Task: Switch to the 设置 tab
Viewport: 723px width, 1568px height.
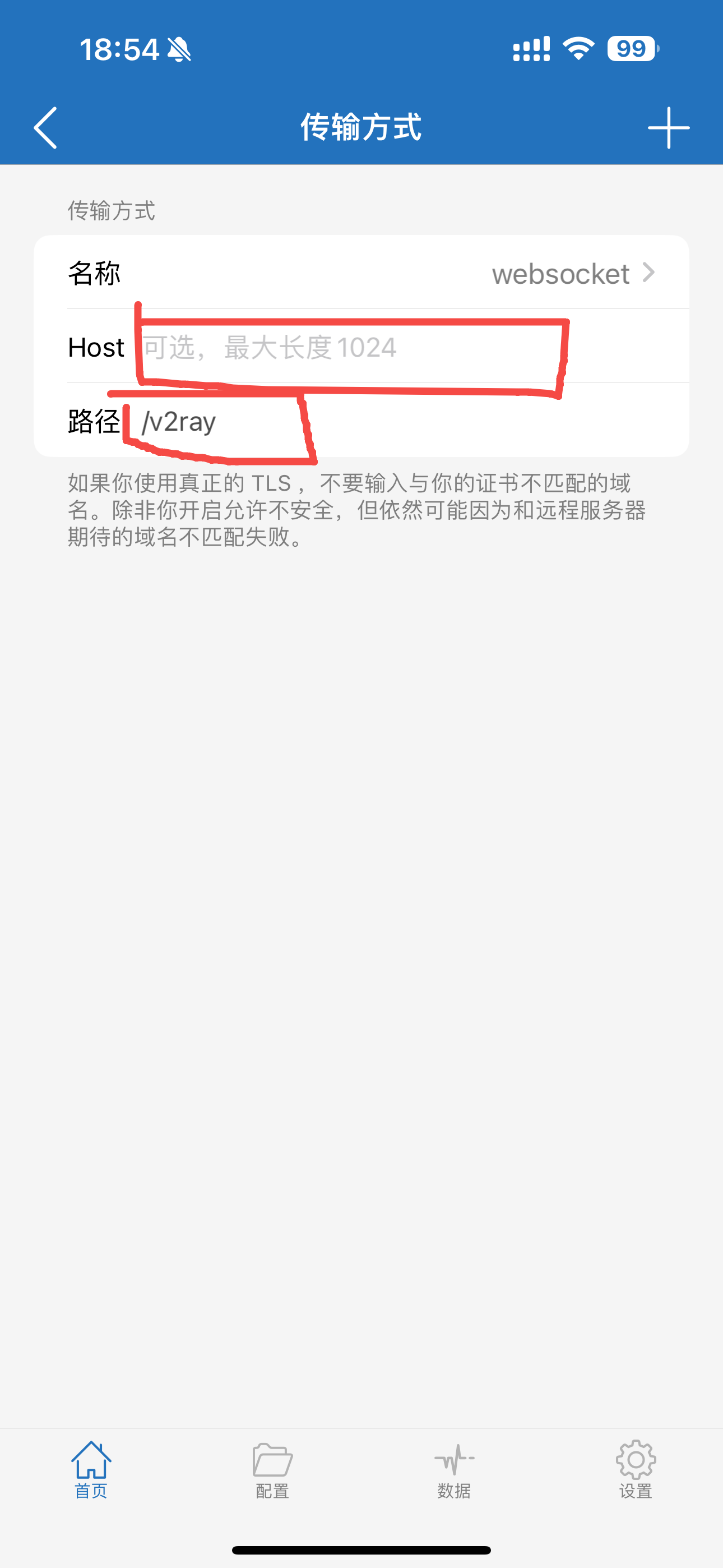Action: (636, 1469)
